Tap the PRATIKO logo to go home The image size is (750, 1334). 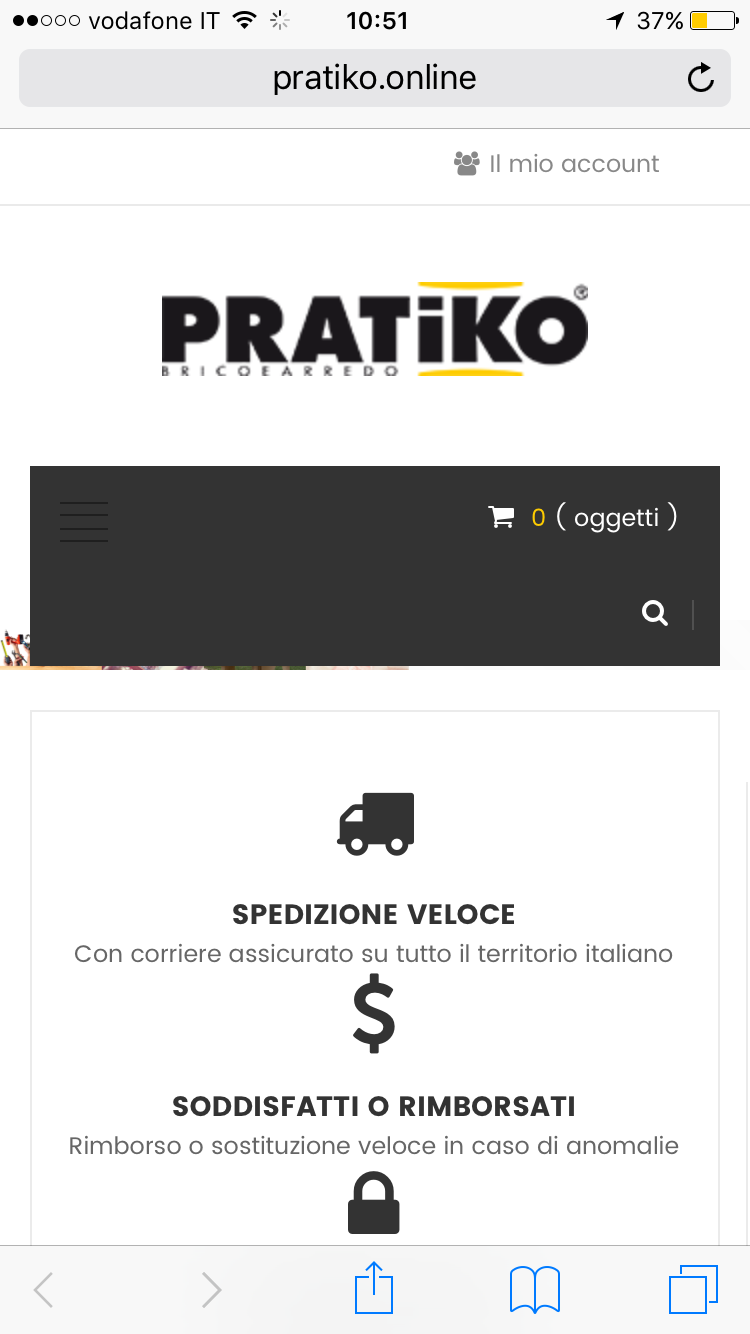click(374, 329)
